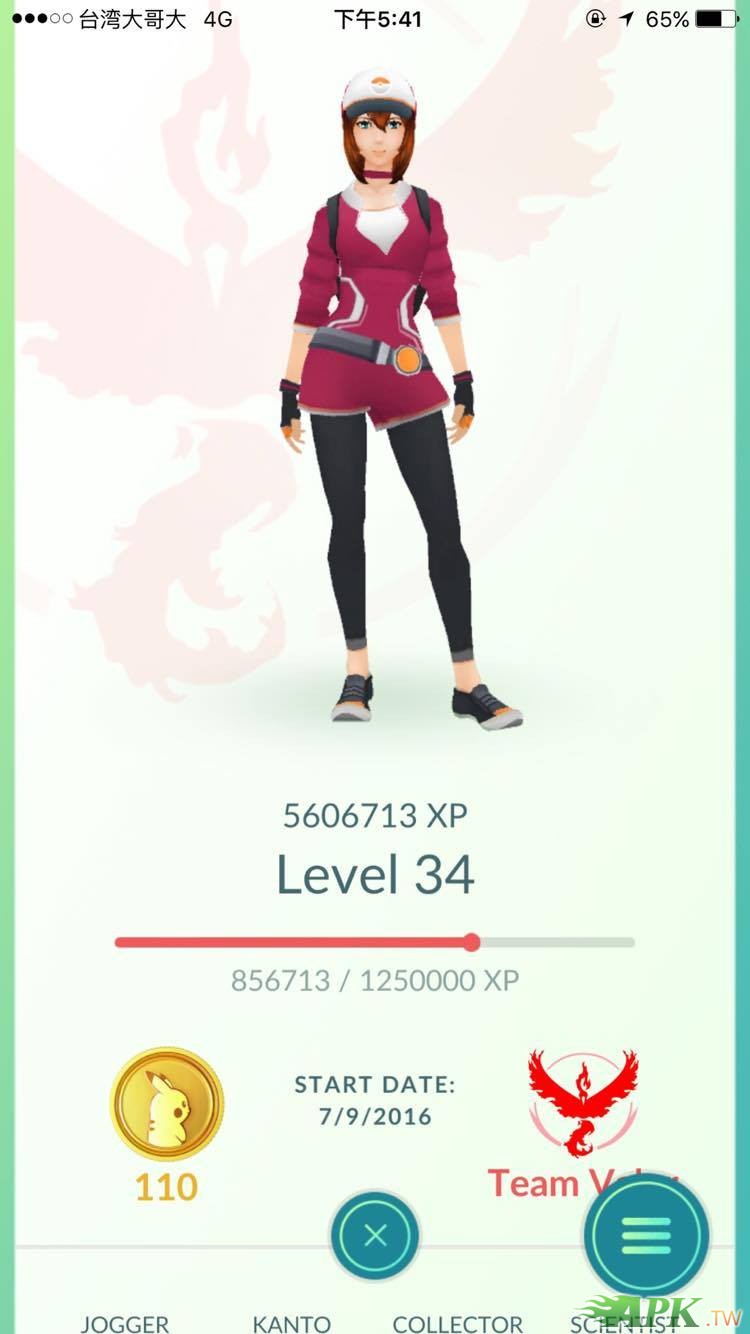Tap the gold Pikachu coin
This screenshot has height=1334, width=750.
[x=167, y=1104]
